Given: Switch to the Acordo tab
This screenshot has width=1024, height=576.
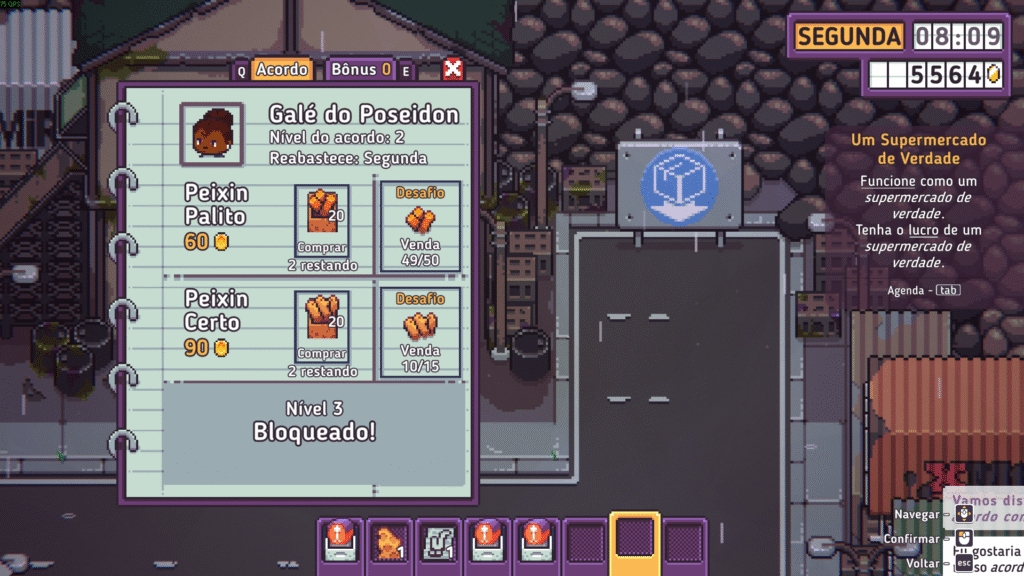Looking at the screenshot, I should pyautogui.click(x=281, y=69).
